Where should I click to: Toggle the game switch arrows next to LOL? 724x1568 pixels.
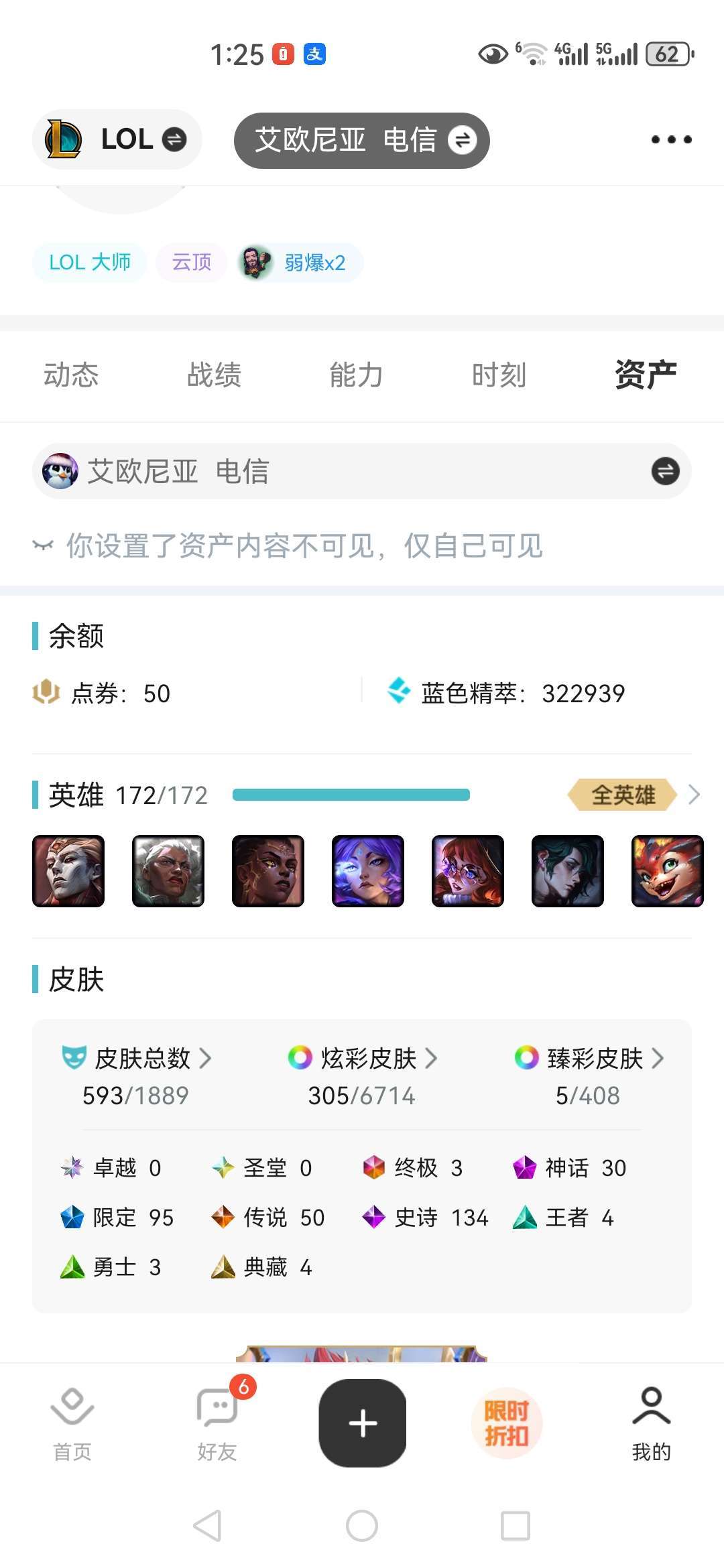click(x=173, y=139)
